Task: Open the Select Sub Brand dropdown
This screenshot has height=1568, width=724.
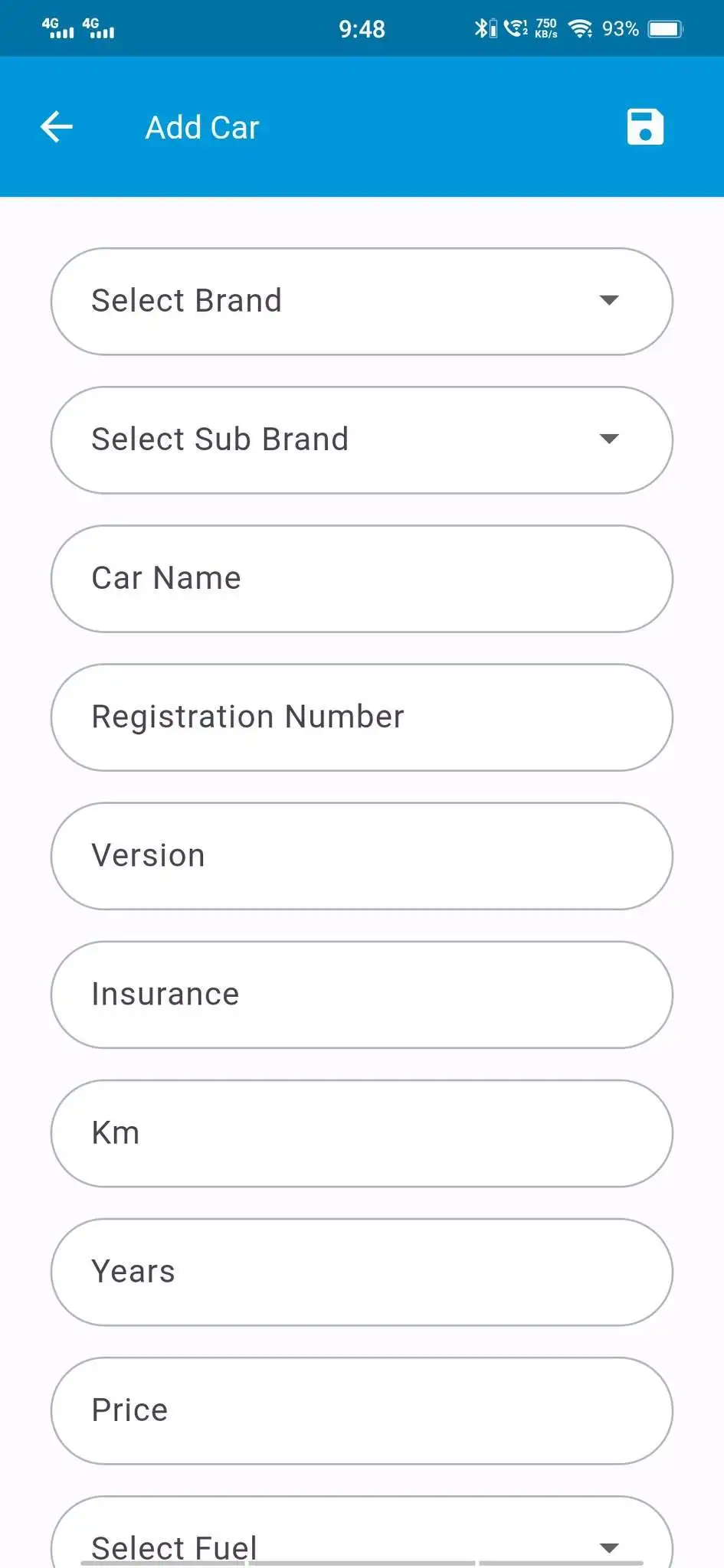Action: (362, 440)
